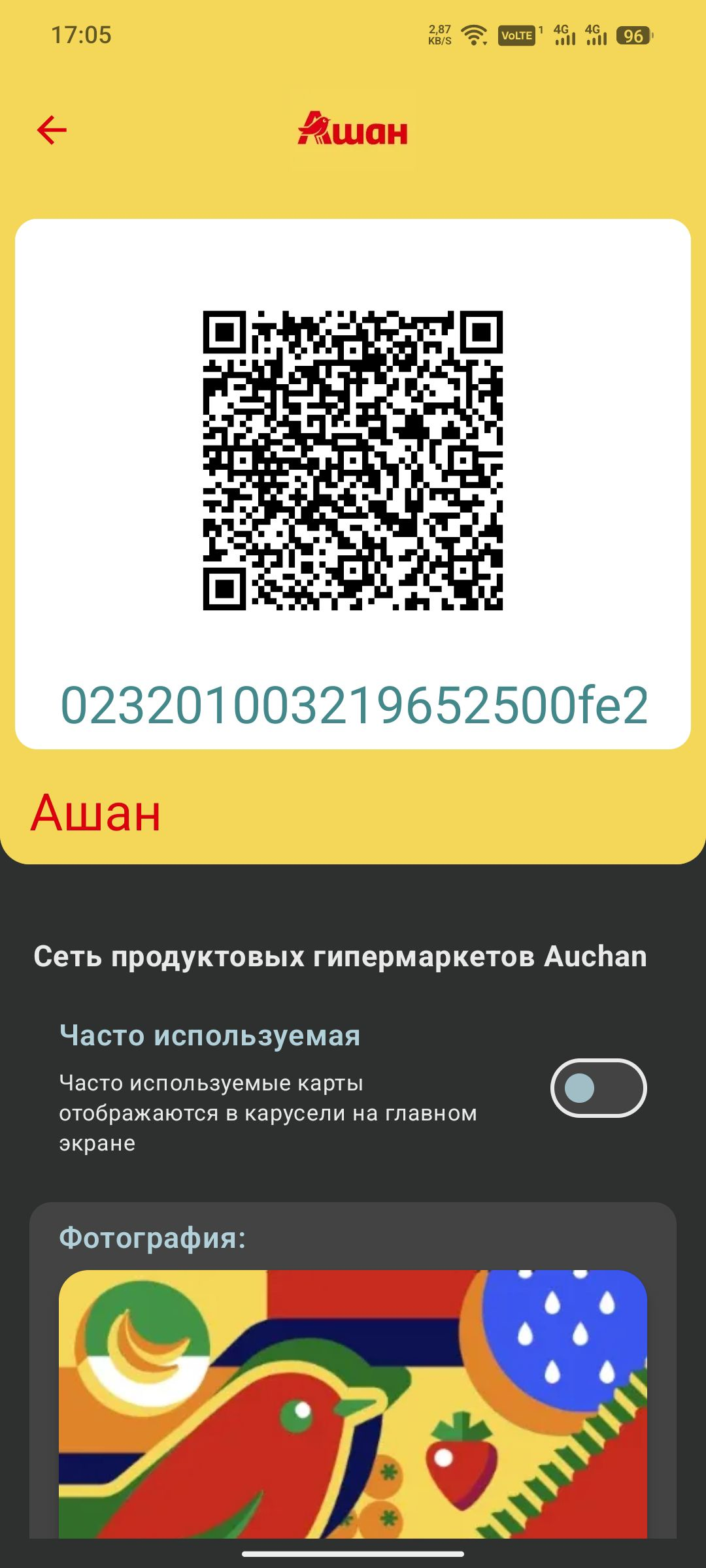Enable the Часто используемая switch

click(x=598, y=1088)
